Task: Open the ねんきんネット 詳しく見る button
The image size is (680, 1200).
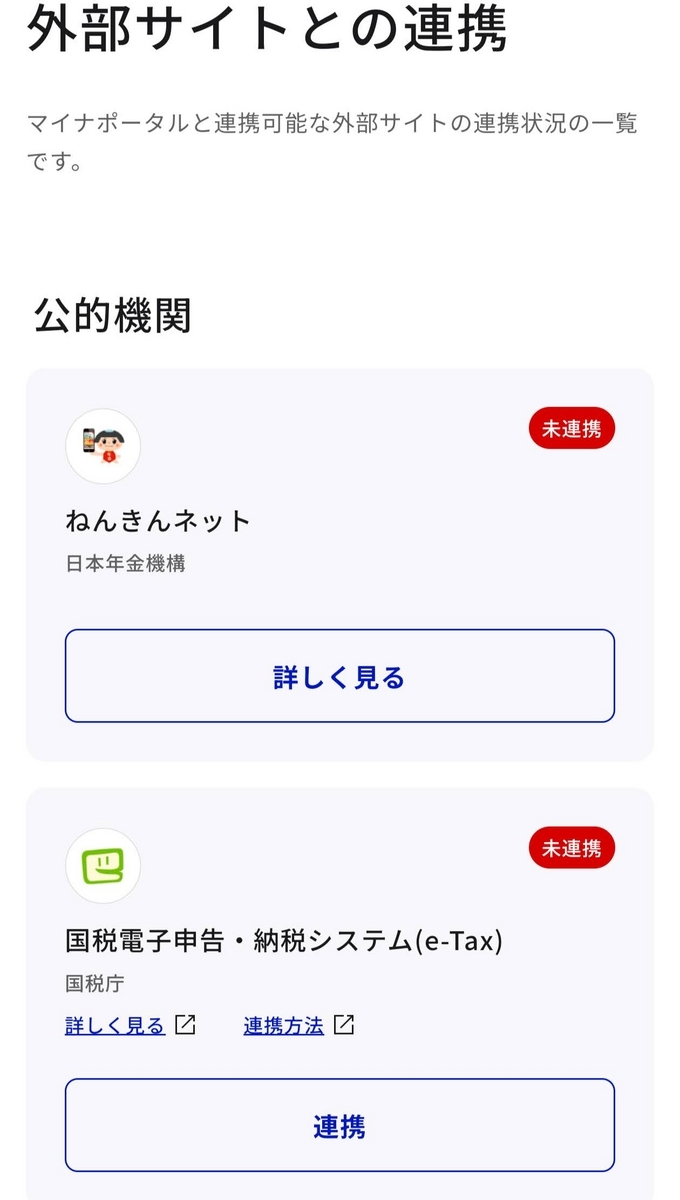Action: click(340, 676)
